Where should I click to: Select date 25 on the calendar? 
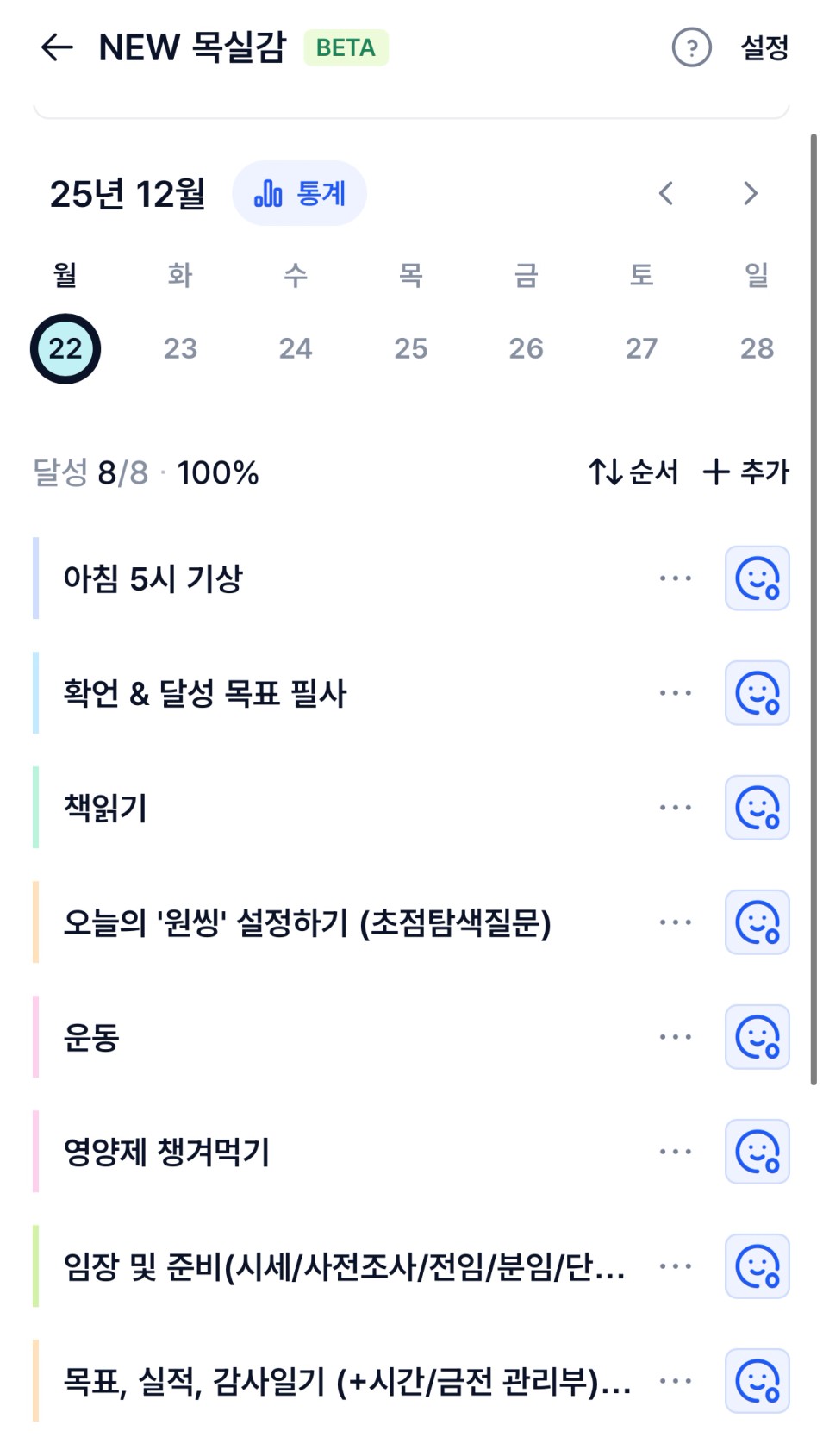pyautogui.click(x=411, y=348)
